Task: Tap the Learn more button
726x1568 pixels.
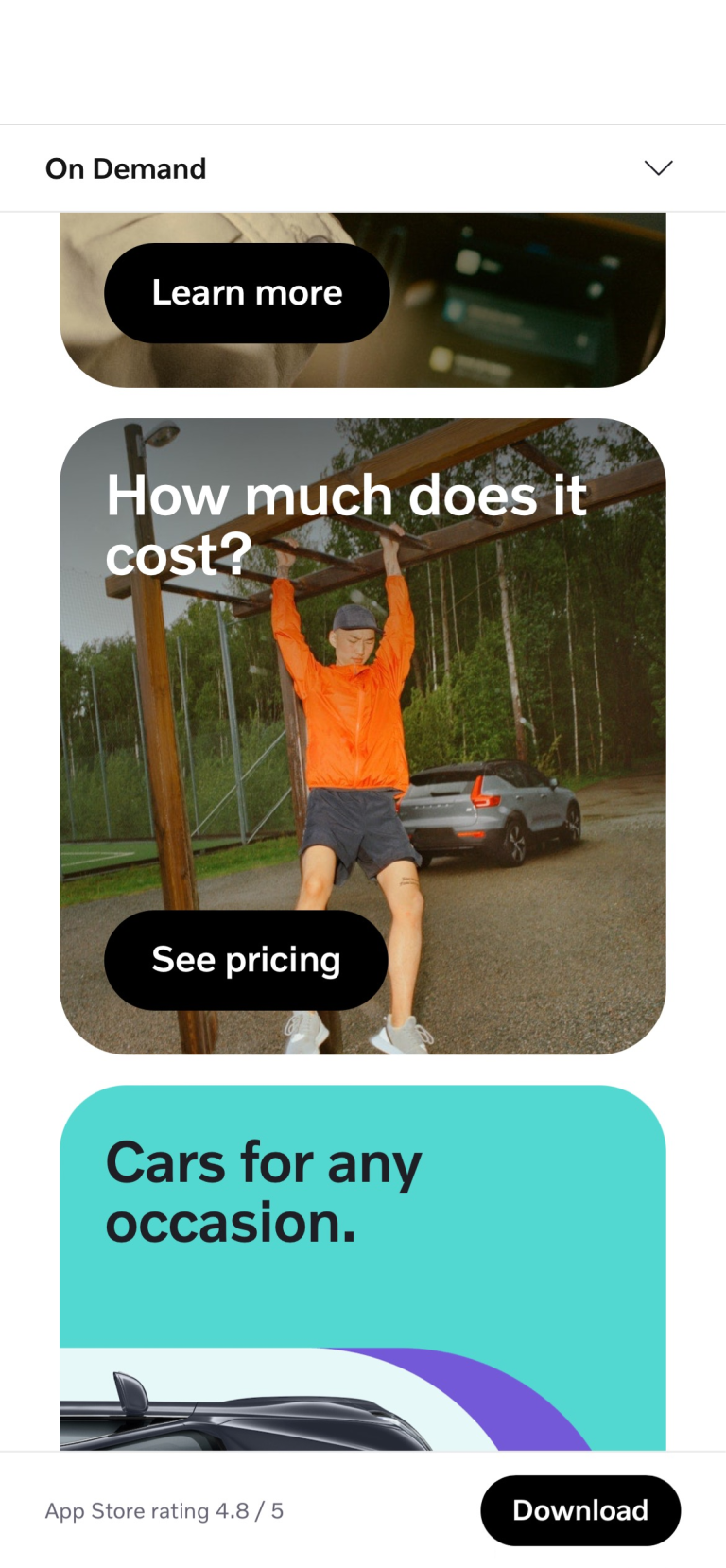Action: click(x=247, y=293)
